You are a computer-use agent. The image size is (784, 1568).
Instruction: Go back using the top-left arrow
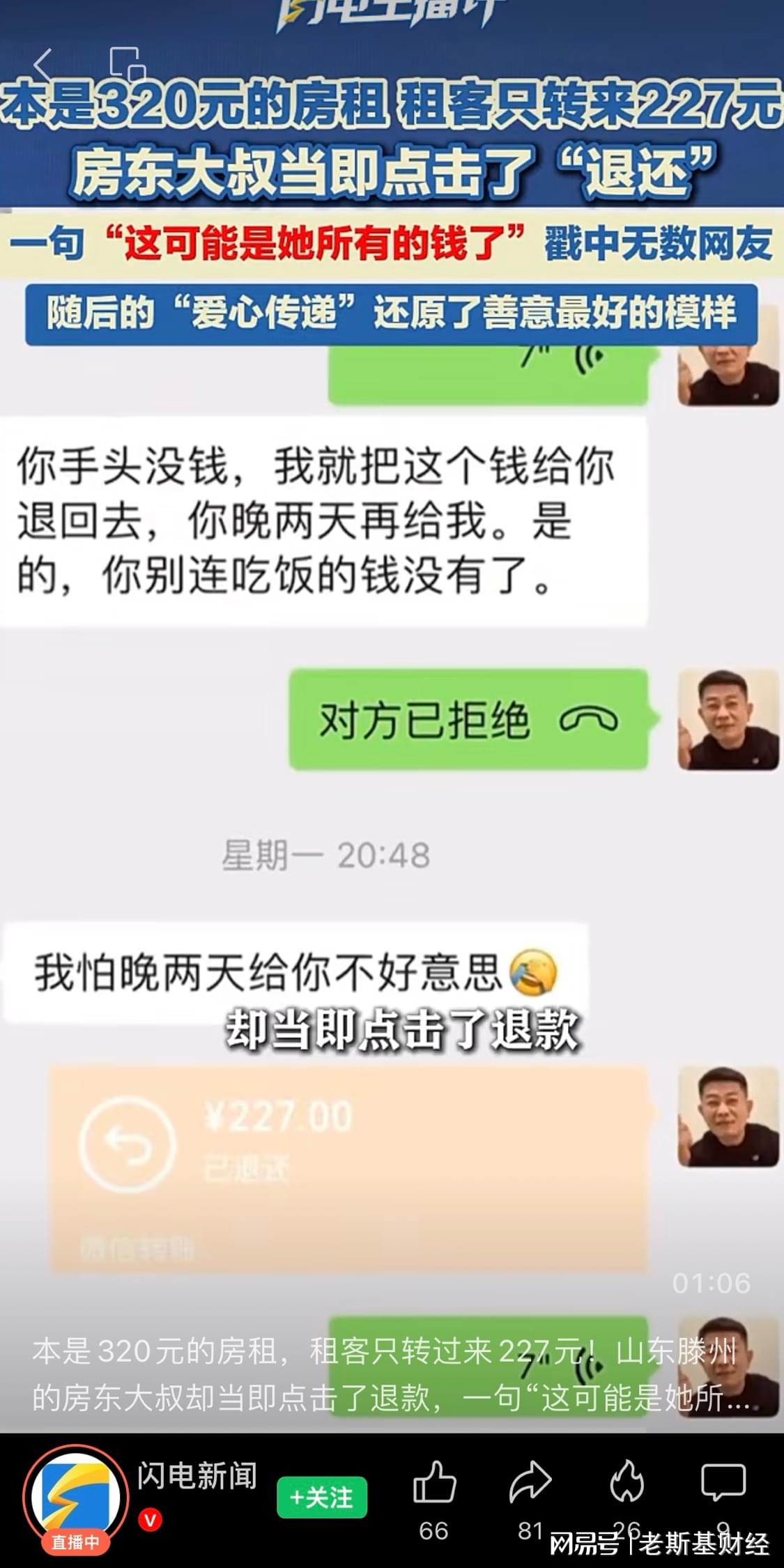coord(43,65)
